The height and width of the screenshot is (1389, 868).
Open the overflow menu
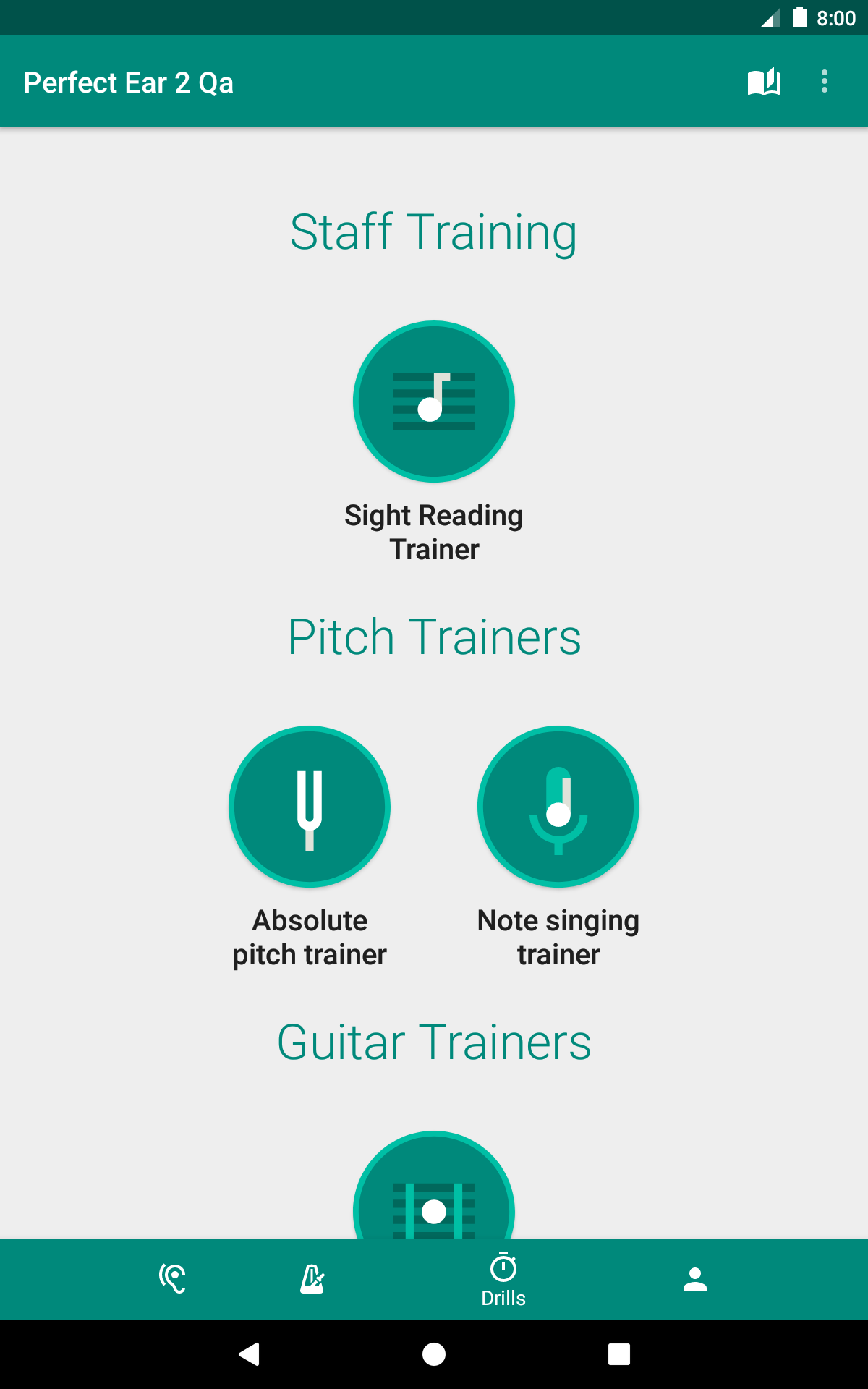click(824, 81)
